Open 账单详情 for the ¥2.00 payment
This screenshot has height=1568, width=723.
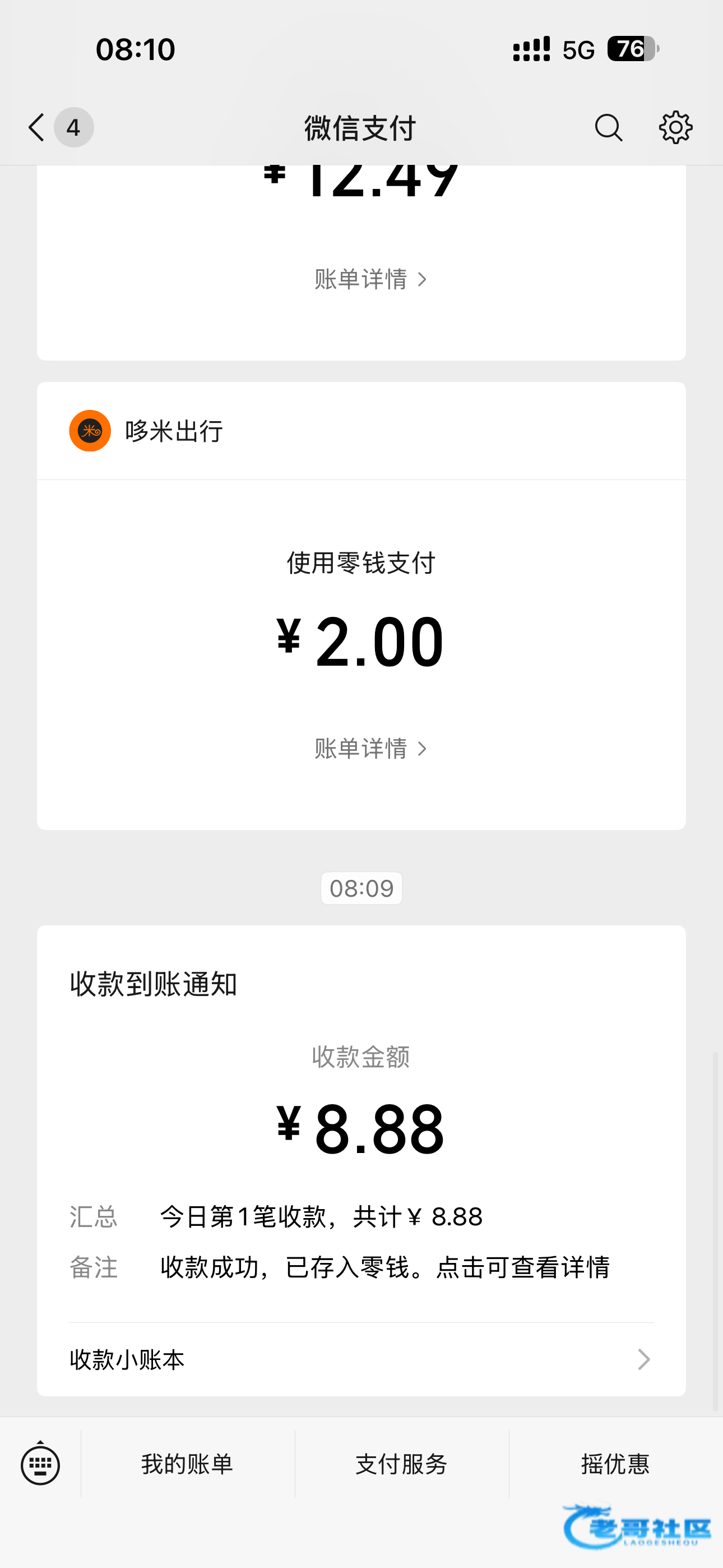pyautogui.click(x=370, y=749)
